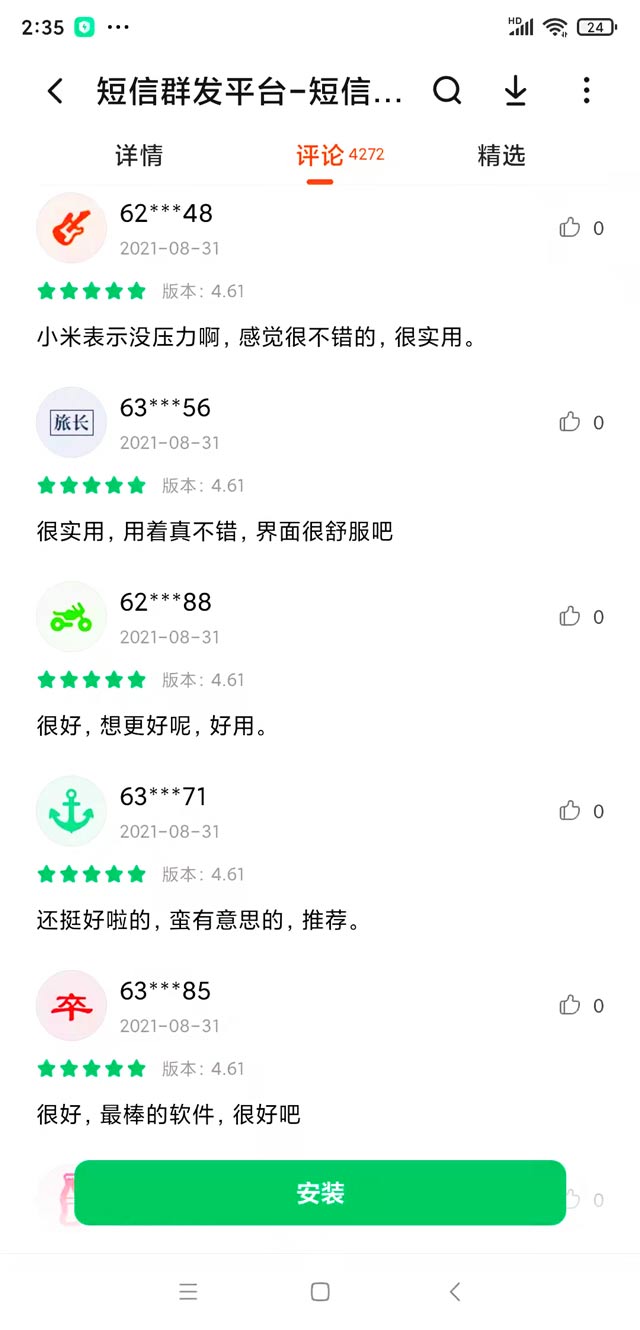Open search from the app bar

click(x=447, y=91)
